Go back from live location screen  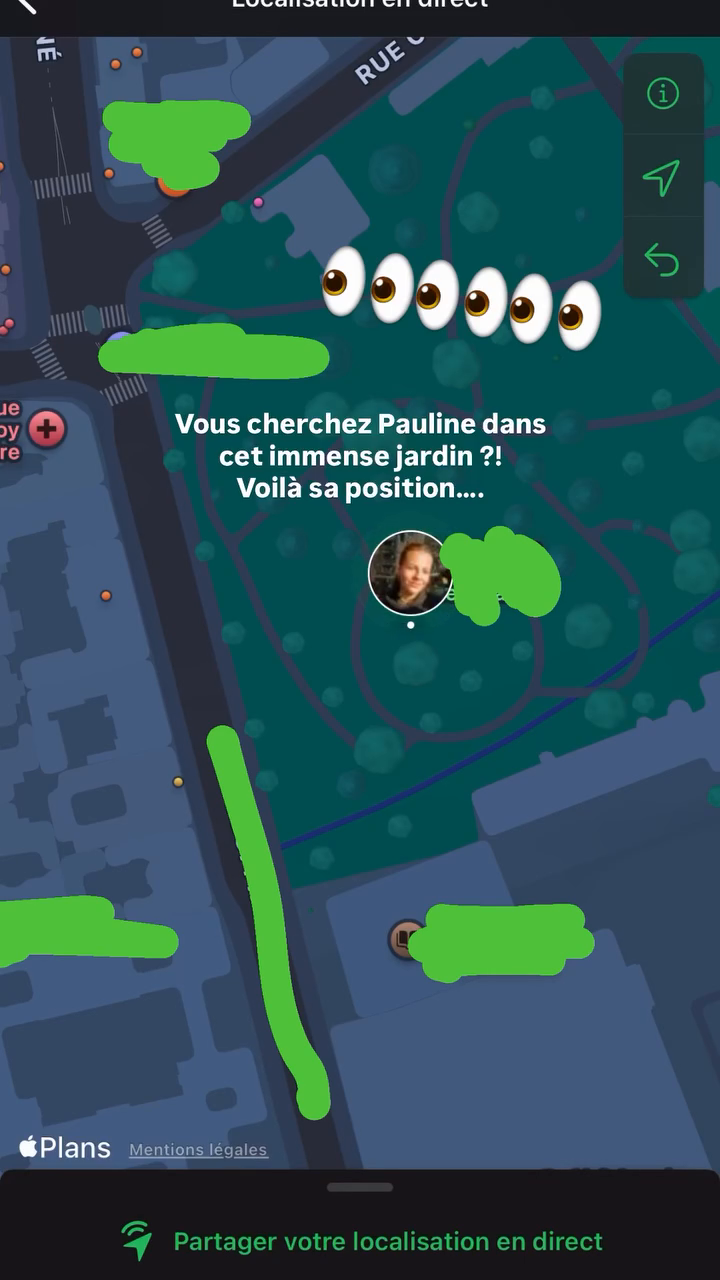(26, 5)
